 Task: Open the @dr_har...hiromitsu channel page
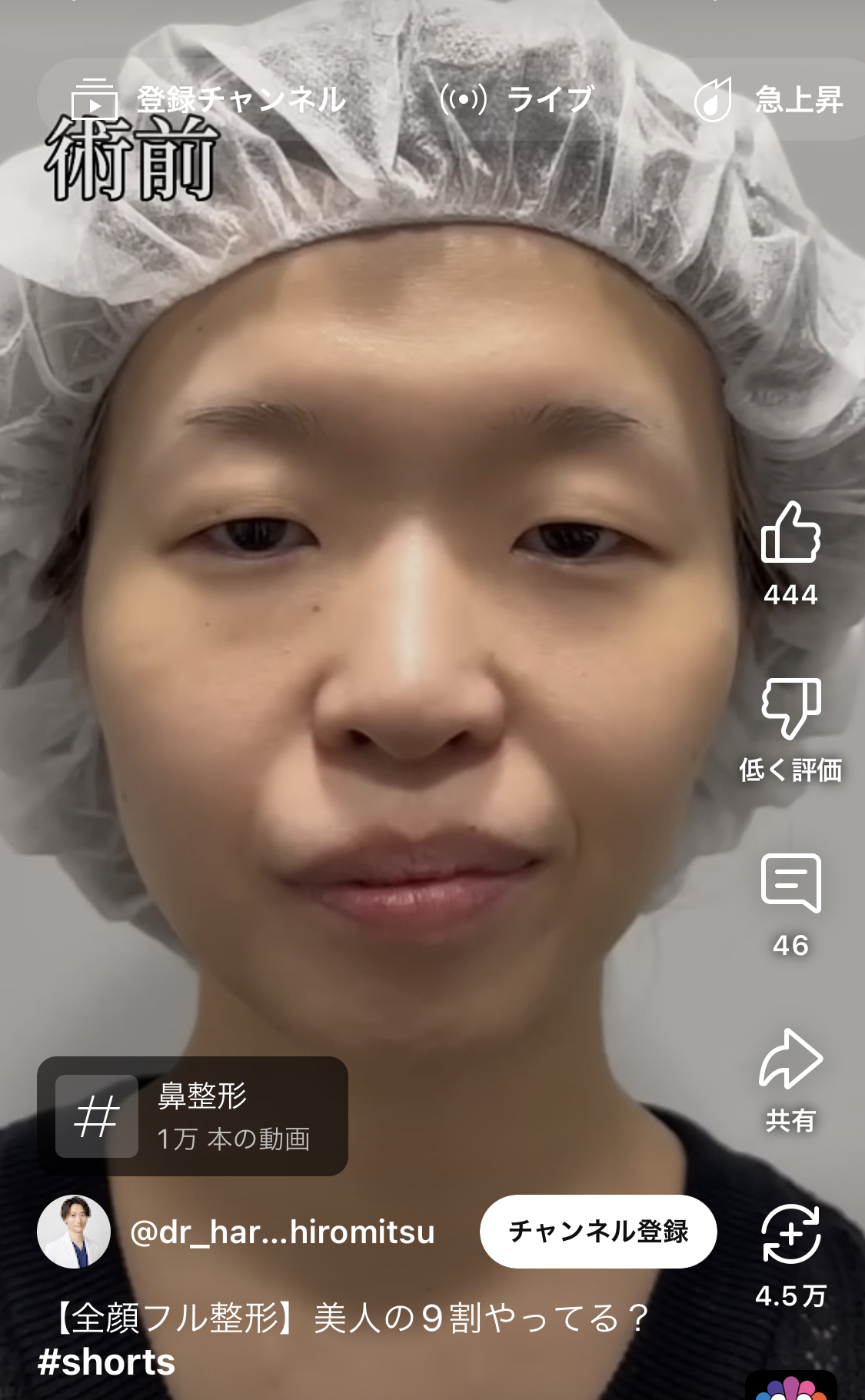[x=282, y=1232]
